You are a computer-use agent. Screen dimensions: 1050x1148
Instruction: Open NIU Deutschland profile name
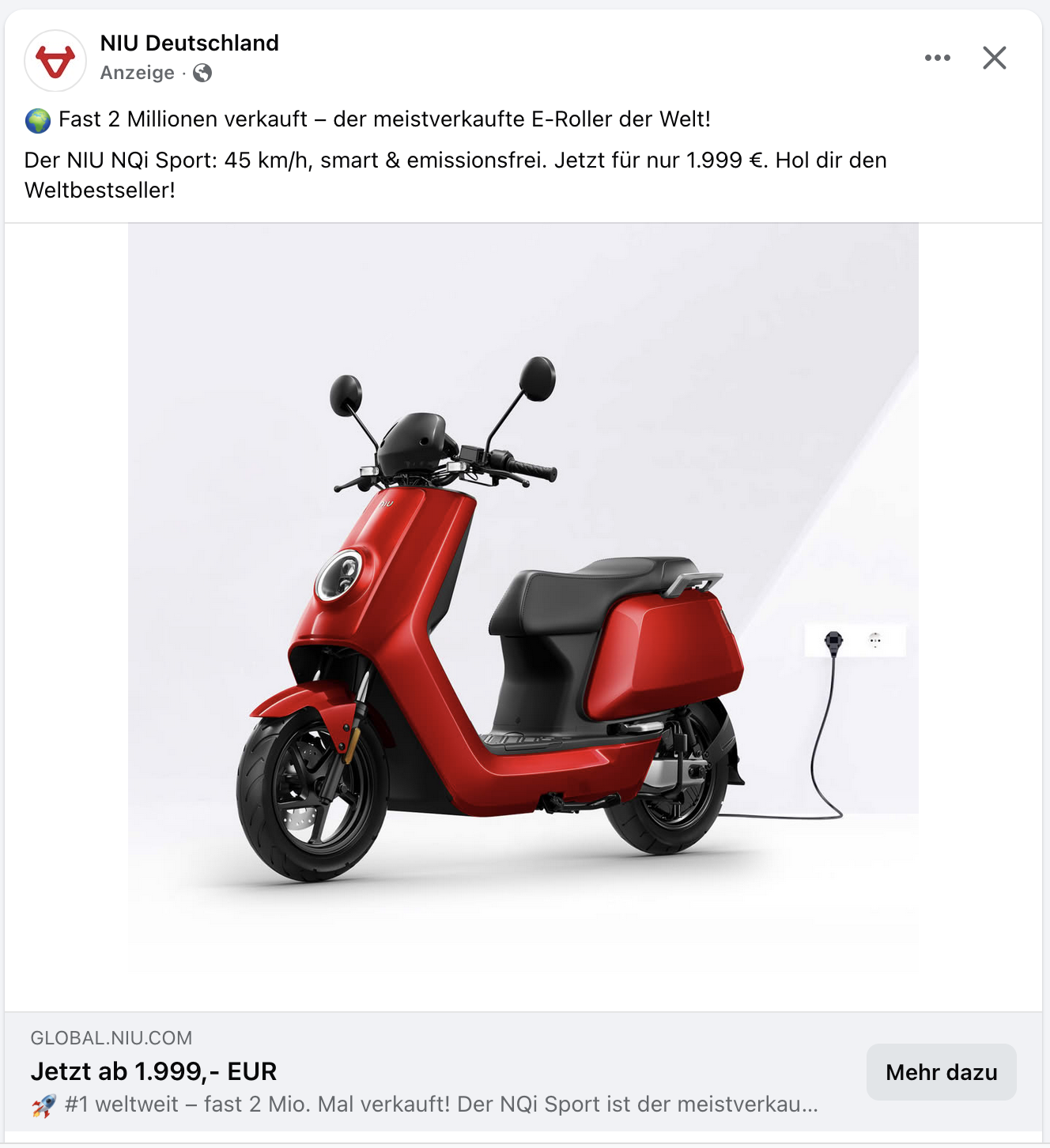pos(189,43)
